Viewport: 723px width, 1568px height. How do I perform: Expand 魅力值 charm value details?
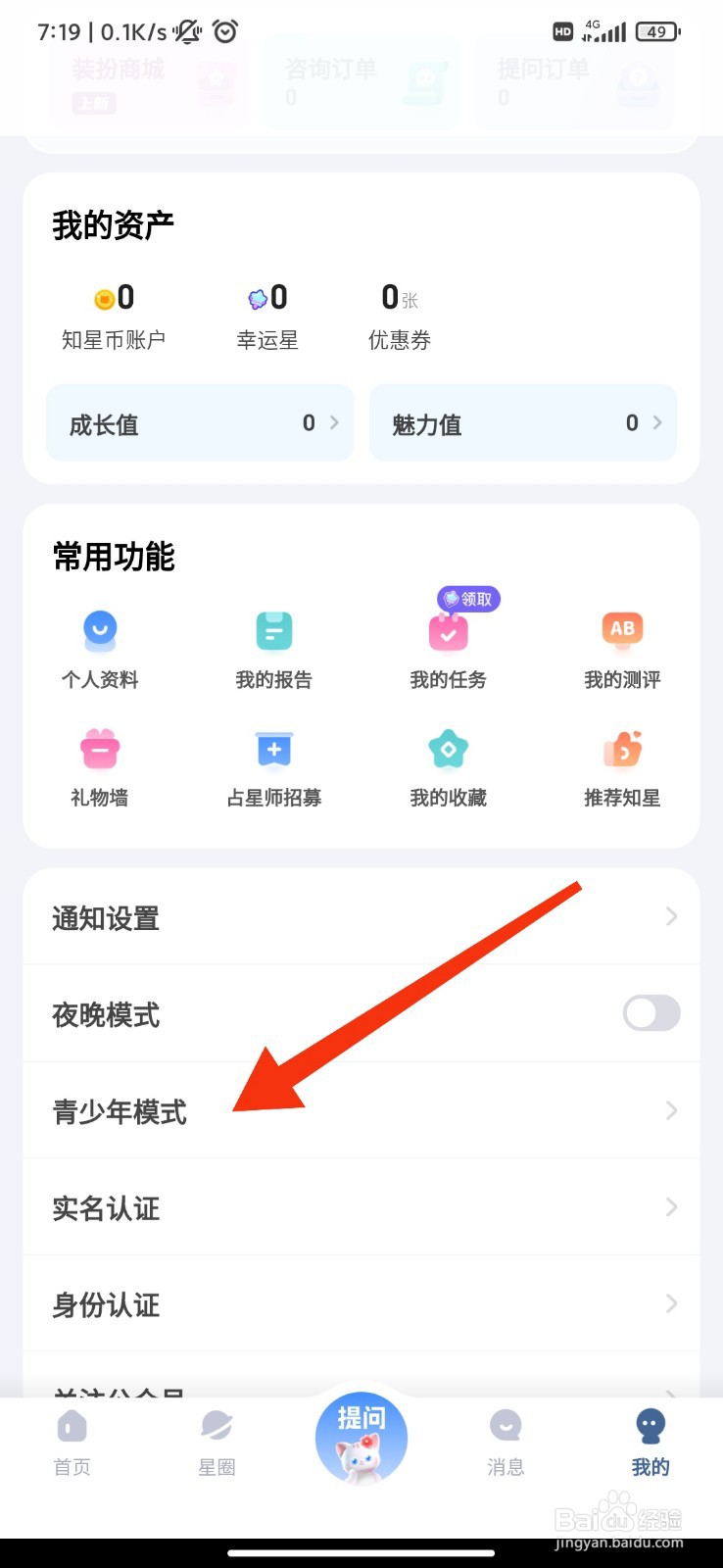(522, 422)
